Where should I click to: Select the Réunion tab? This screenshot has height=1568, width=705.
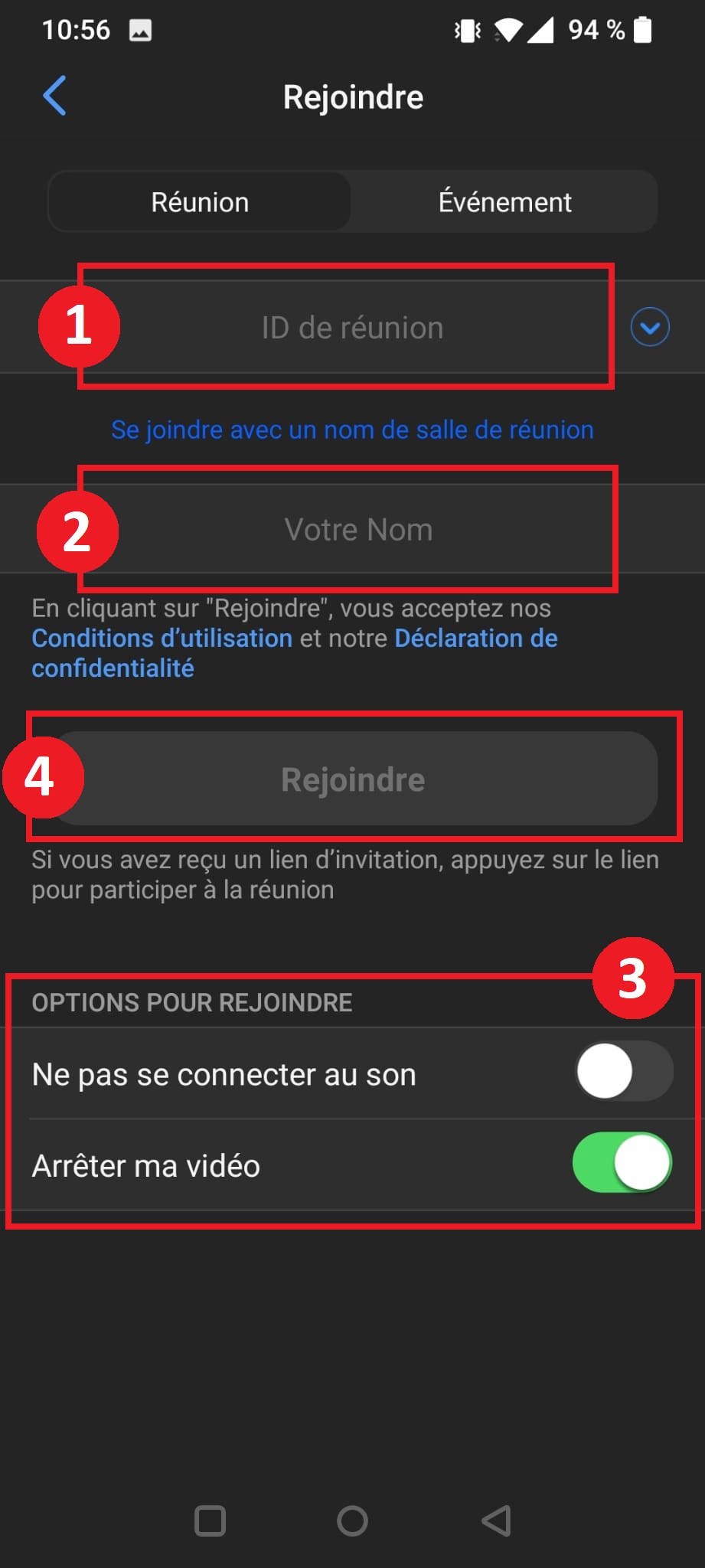[x=200, y=202]
